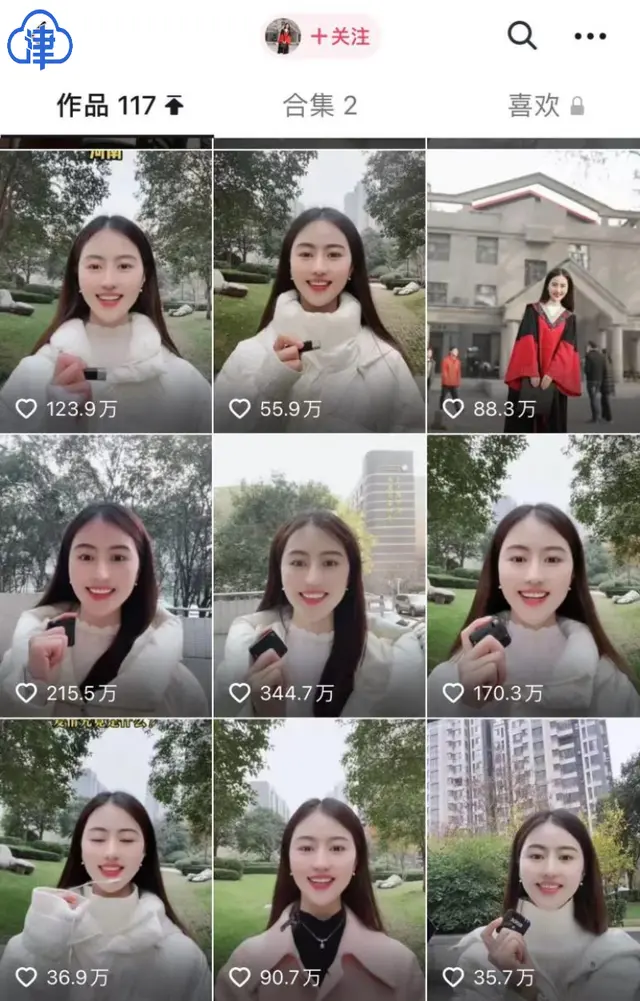
Task: Switch to the 作品 117 tab
Action: (x=120, y=106)
